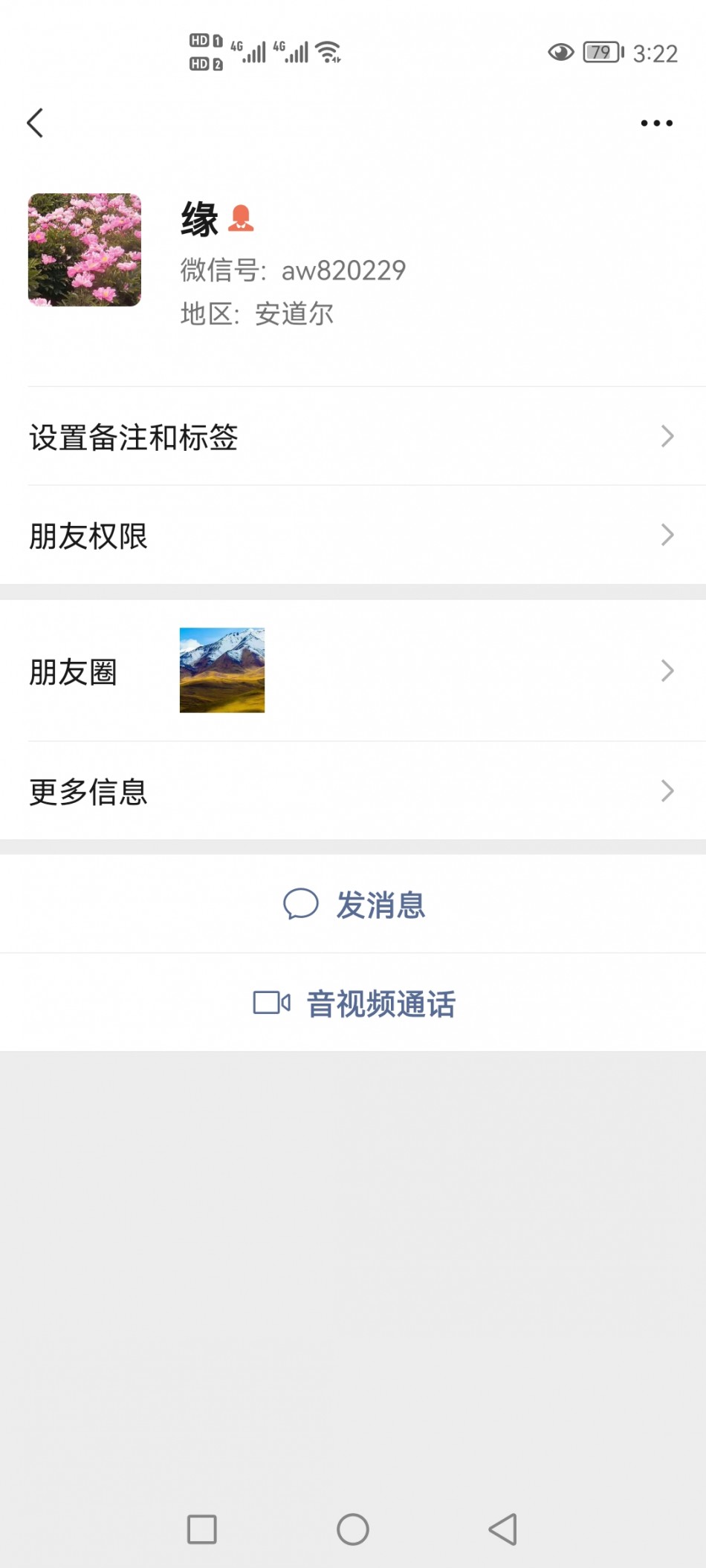Start 音视频通话 call

pyautogui.click(x=354, y=1003)
